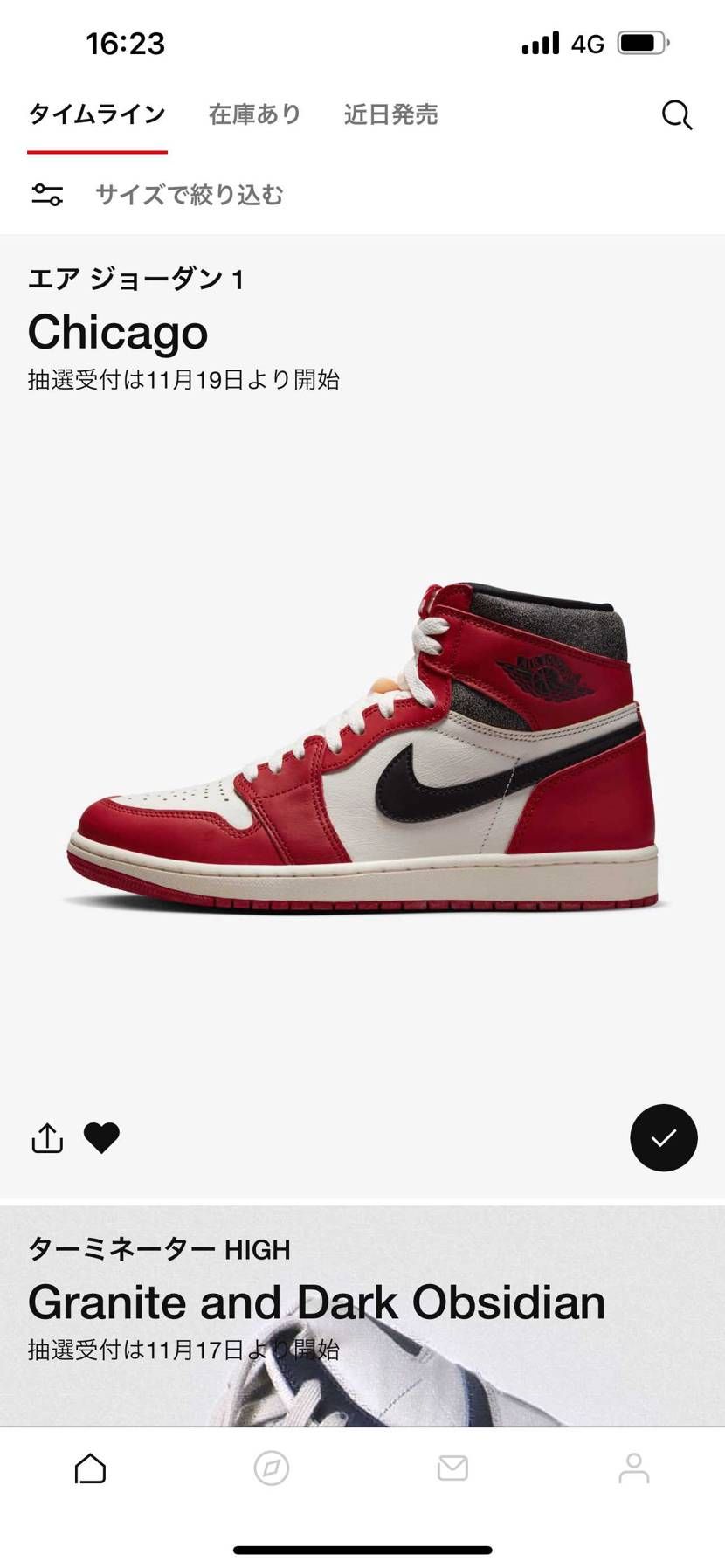Open the inbox envelope tab
This screenshot has width=725, height=1568.
point(452,1468)
